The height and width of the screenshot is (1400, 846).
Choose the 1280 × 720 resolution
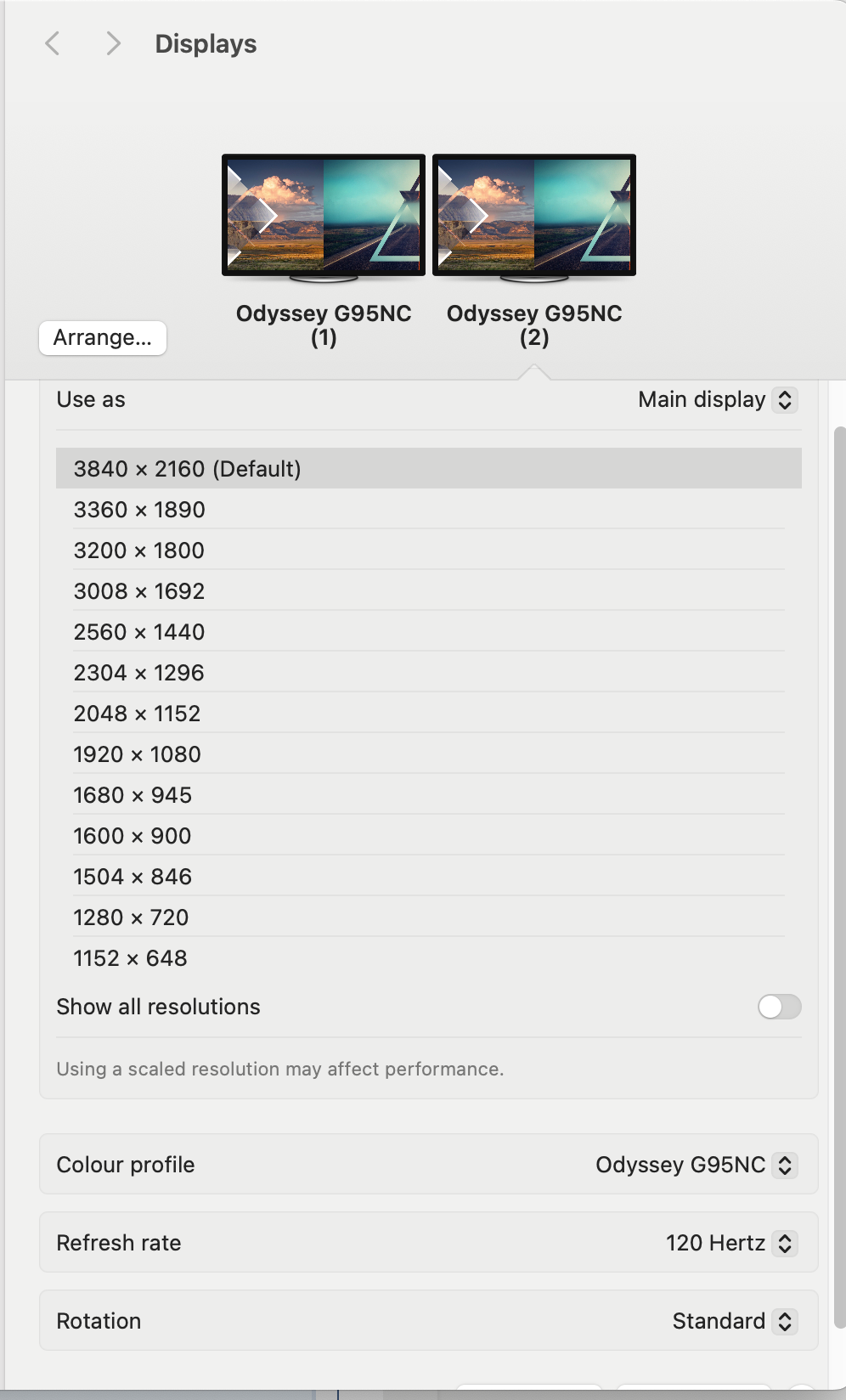(x=428, y=917)
